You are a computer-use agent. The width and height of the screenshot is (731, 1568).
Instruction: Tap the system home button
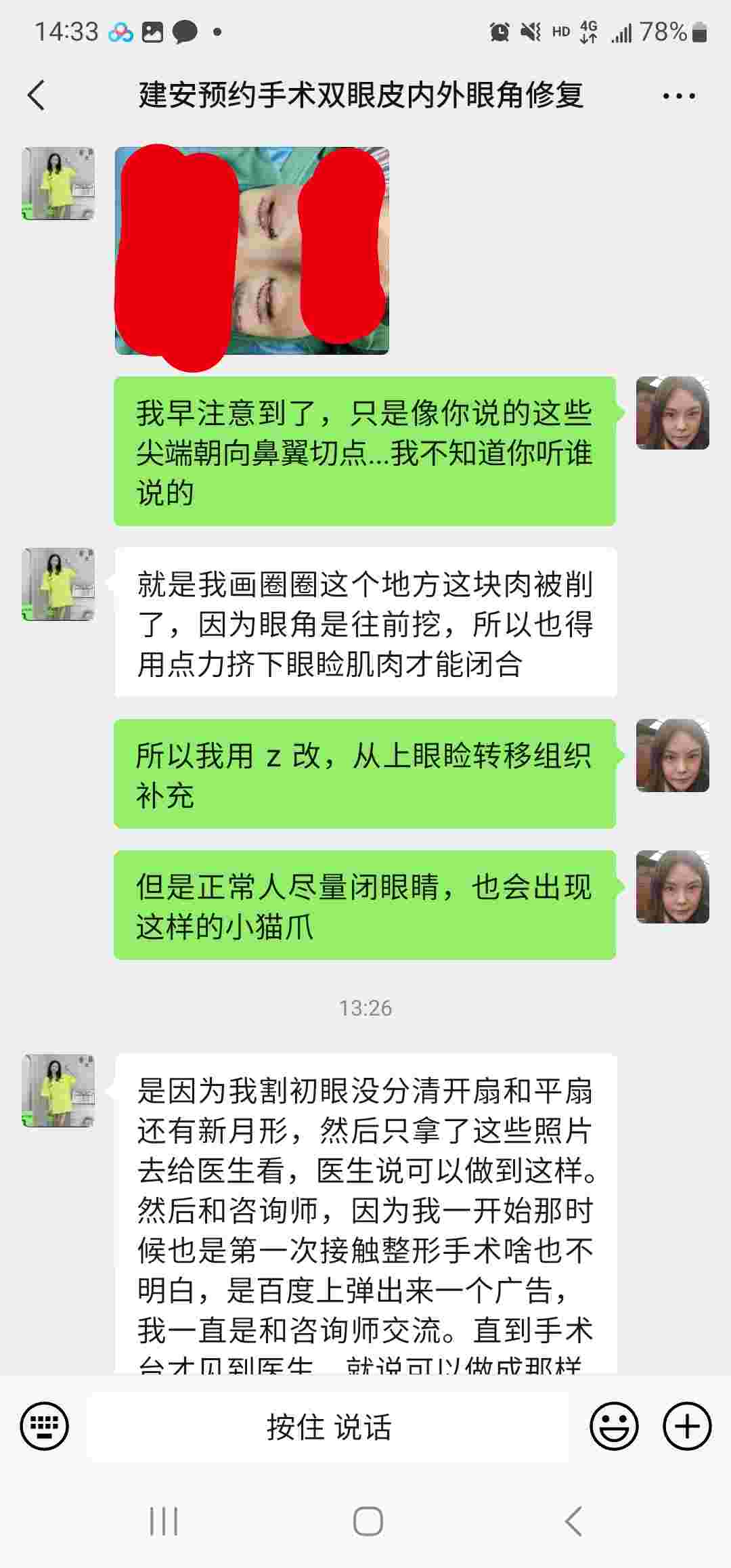coord(368,1523)
